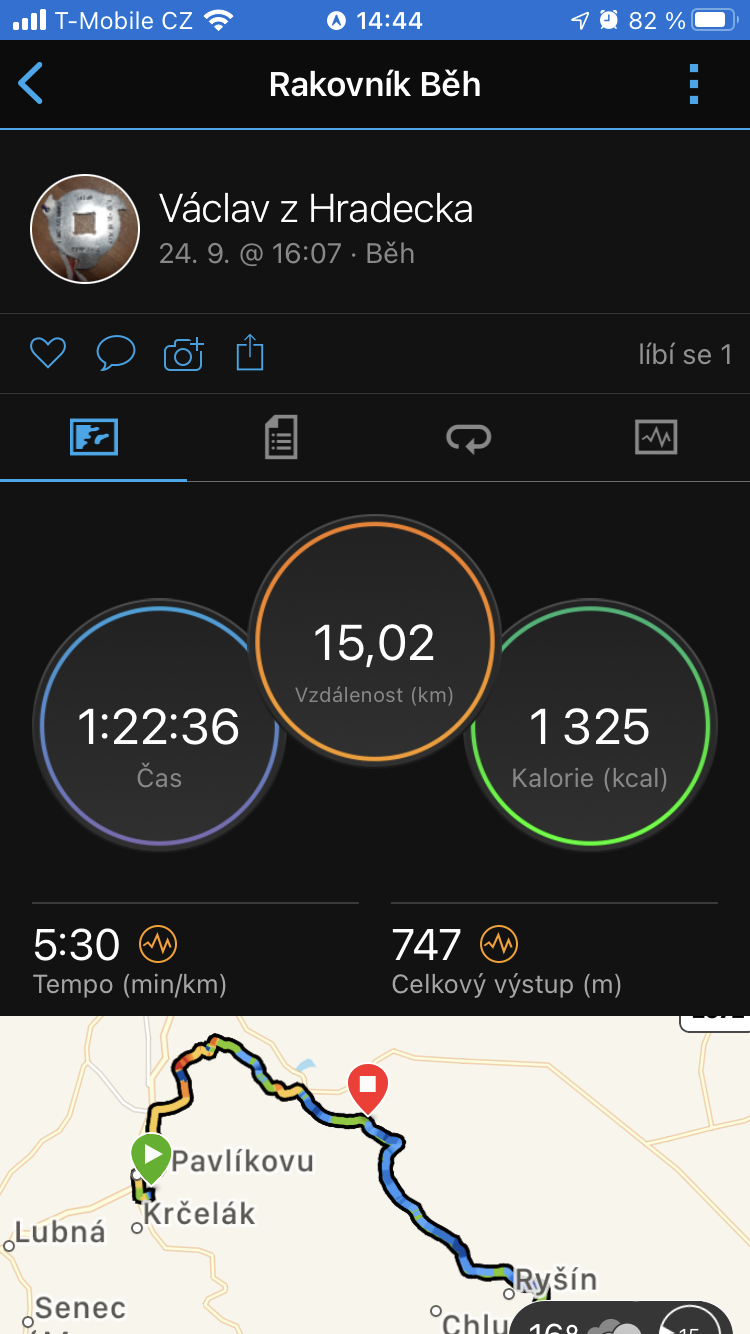Open Václav z Hradecka's profile picture
This screenshot has height=1334, width=750.
(x=85, y=229)
